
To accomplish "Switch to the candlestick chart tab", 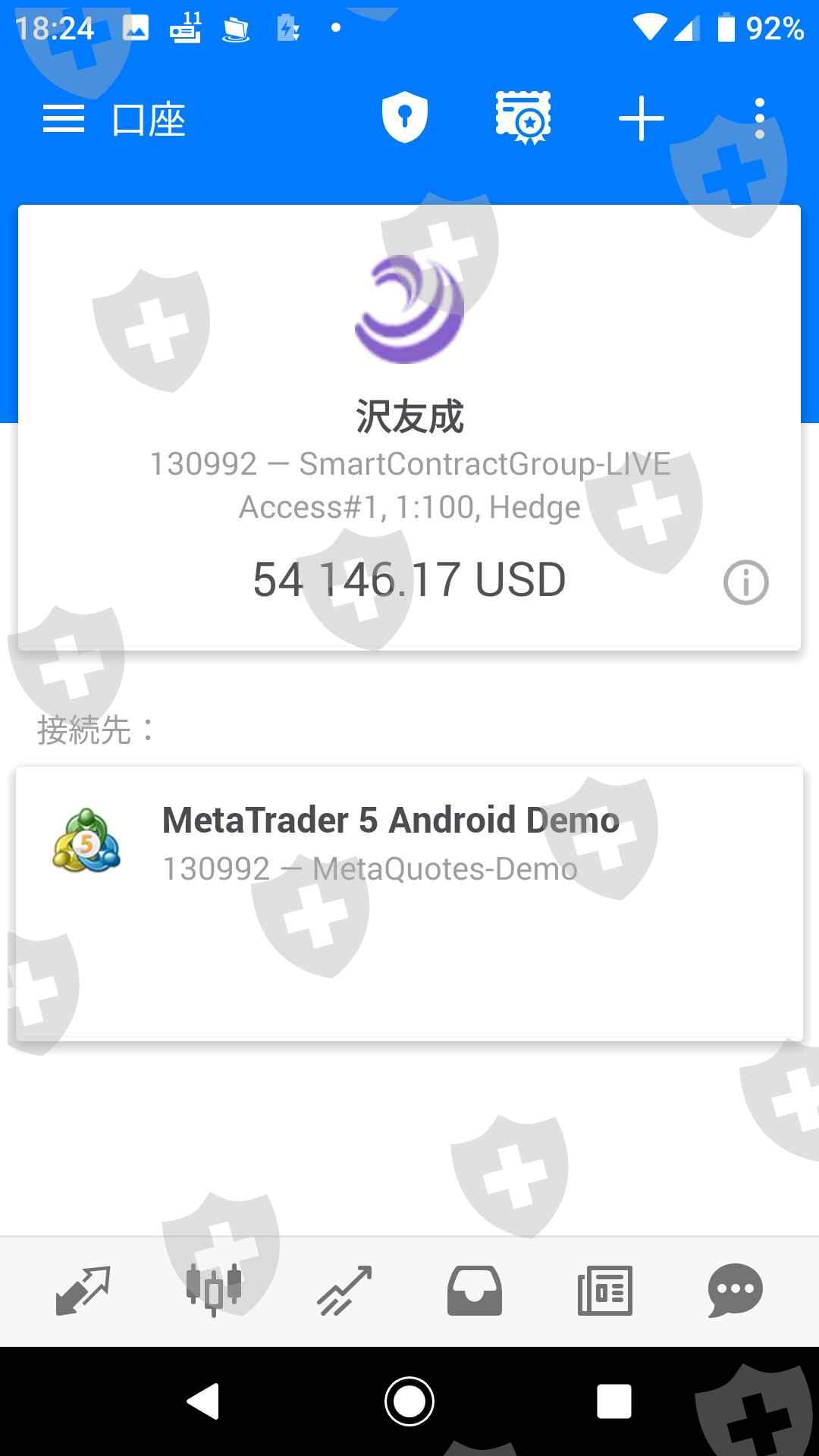I will pyautogui.click(x=214, y=1290).
